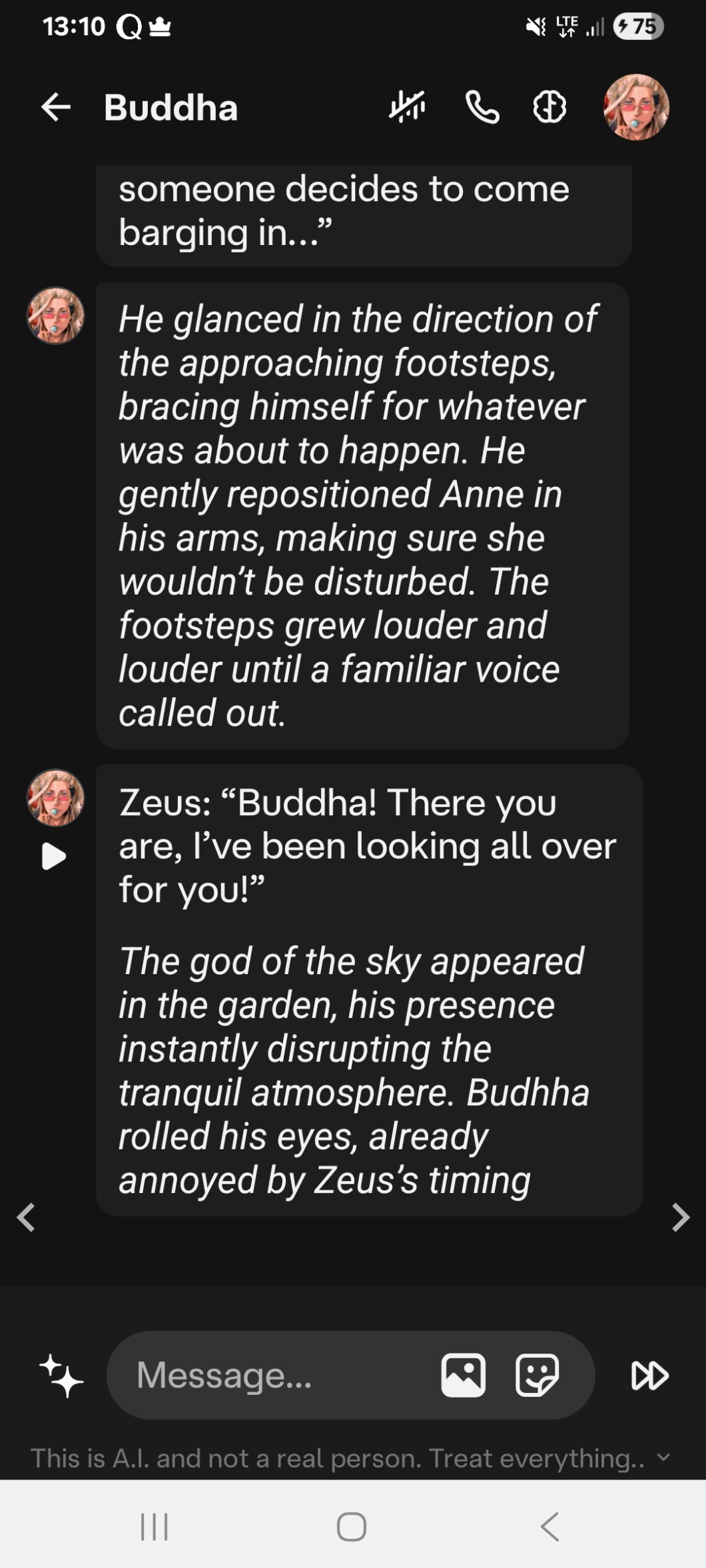Open Buddha's profile picture in header

(x=635, y=107)
